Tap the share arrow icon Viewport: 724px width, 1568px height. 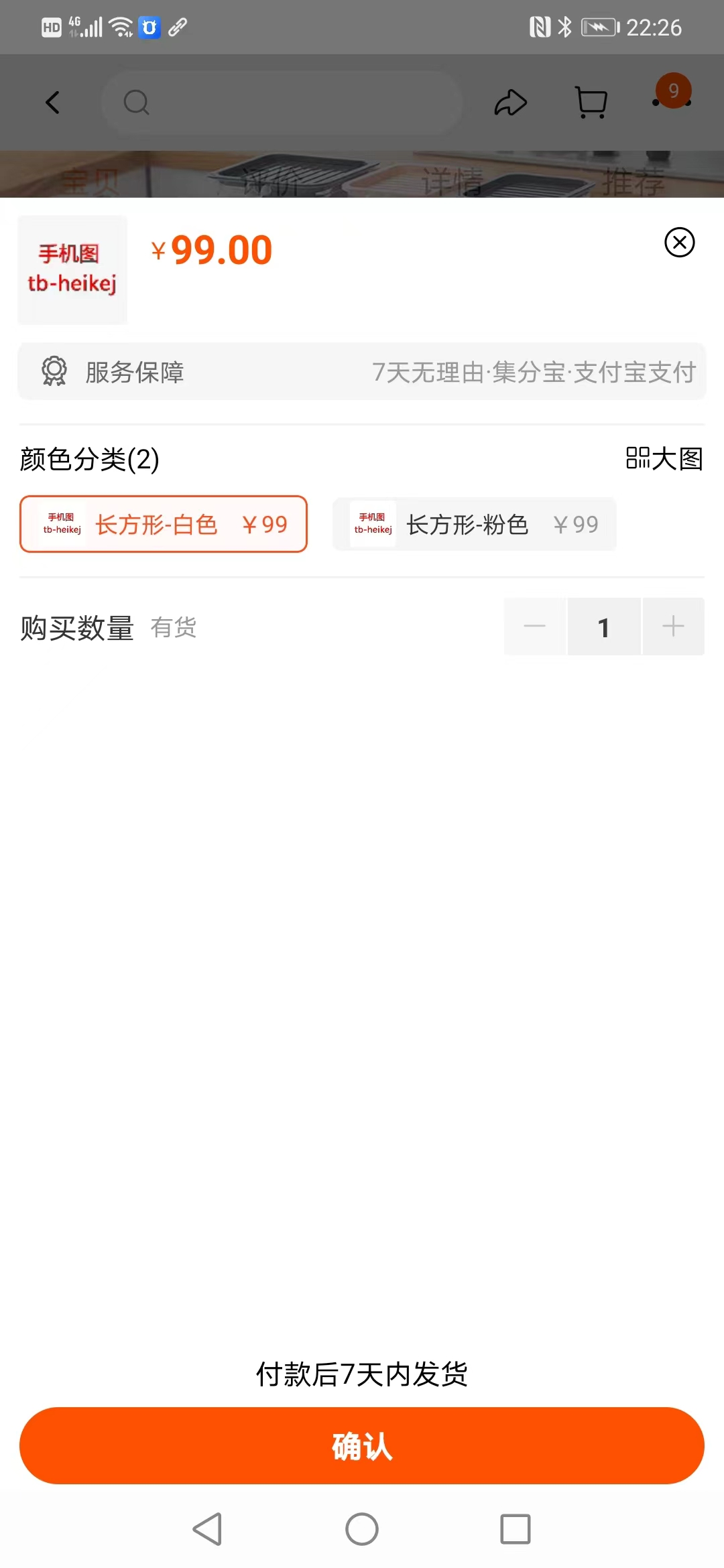511,102
